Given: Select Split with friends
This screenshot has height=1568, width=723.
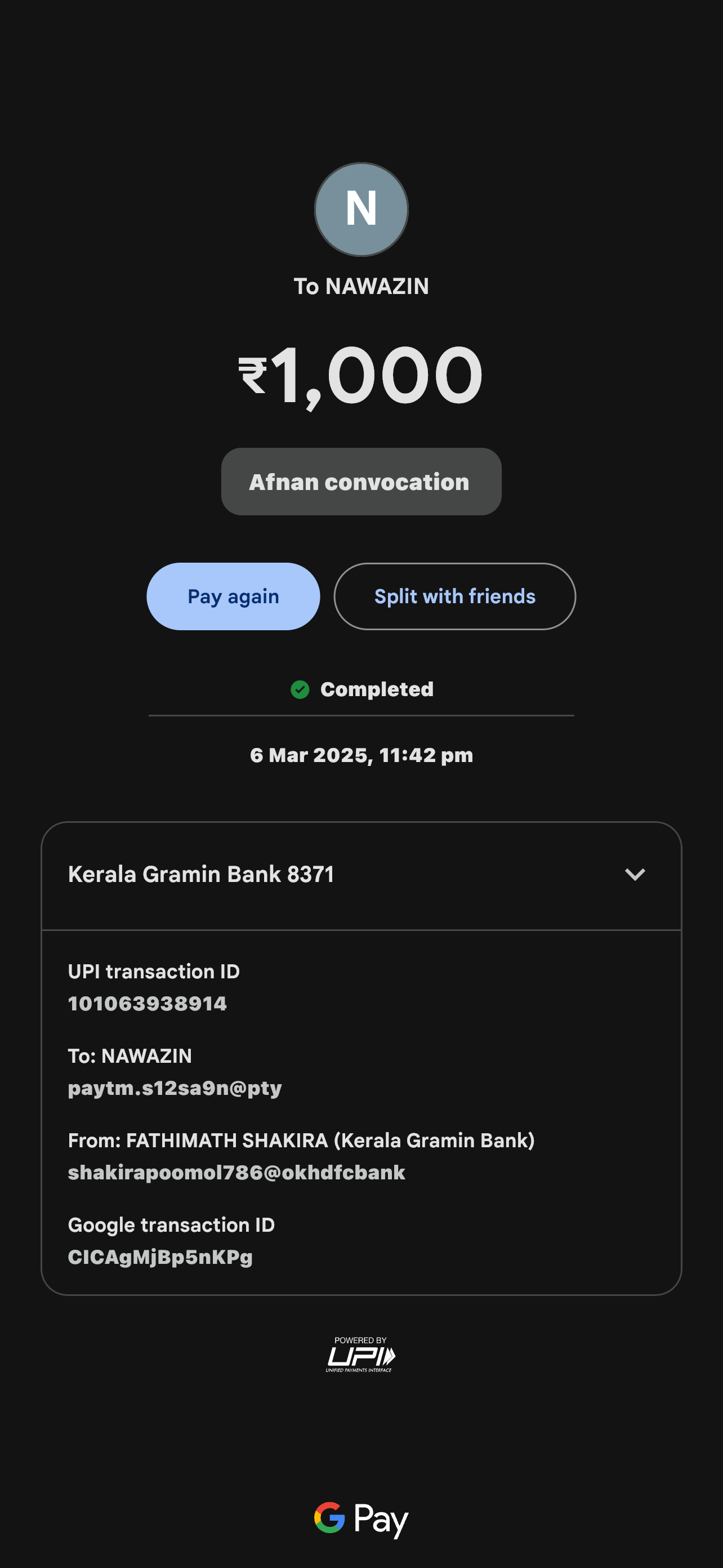Looking at the screenshot, I should 454,596.
